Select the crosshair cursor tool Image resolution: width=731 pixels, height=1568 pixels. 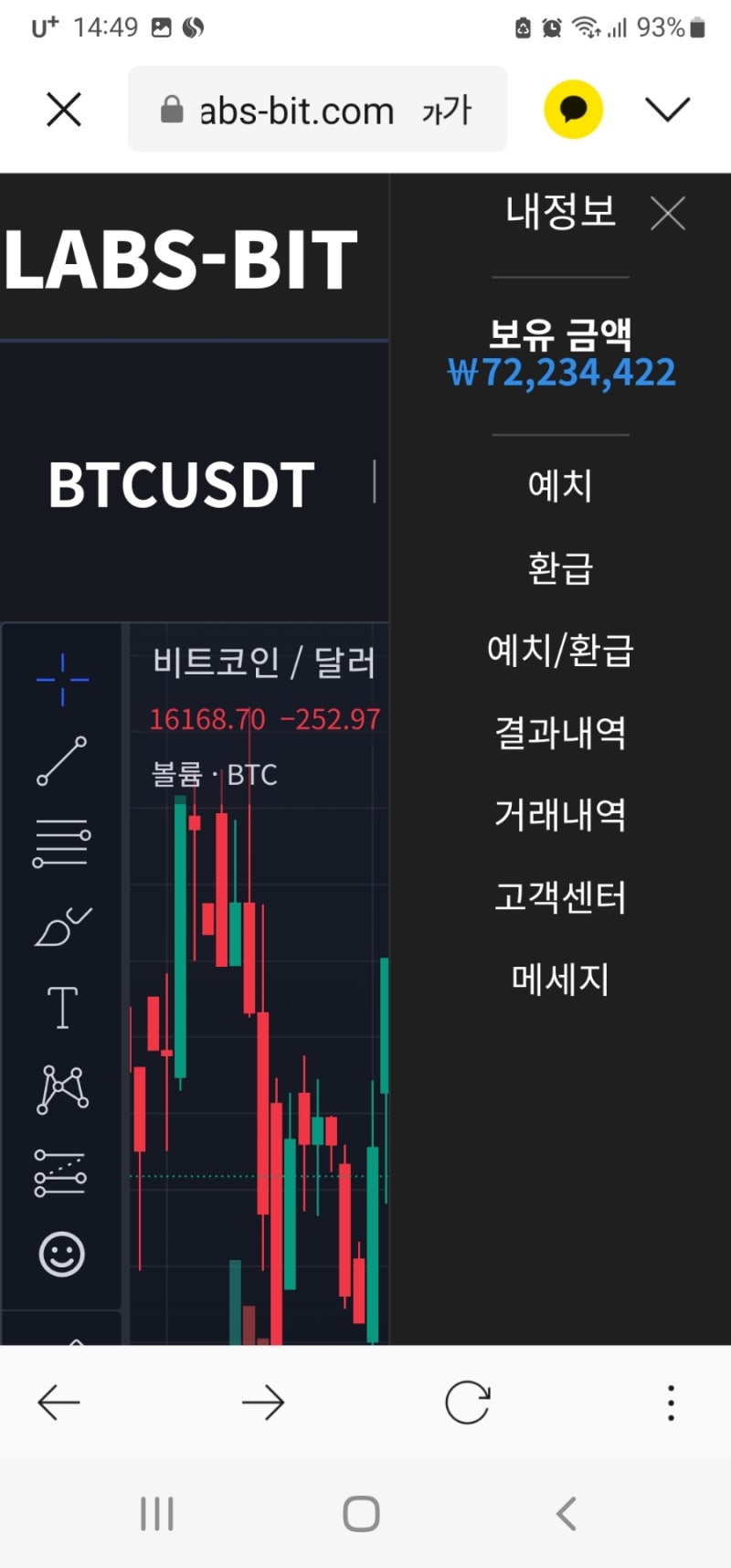(x=61, y=679)
